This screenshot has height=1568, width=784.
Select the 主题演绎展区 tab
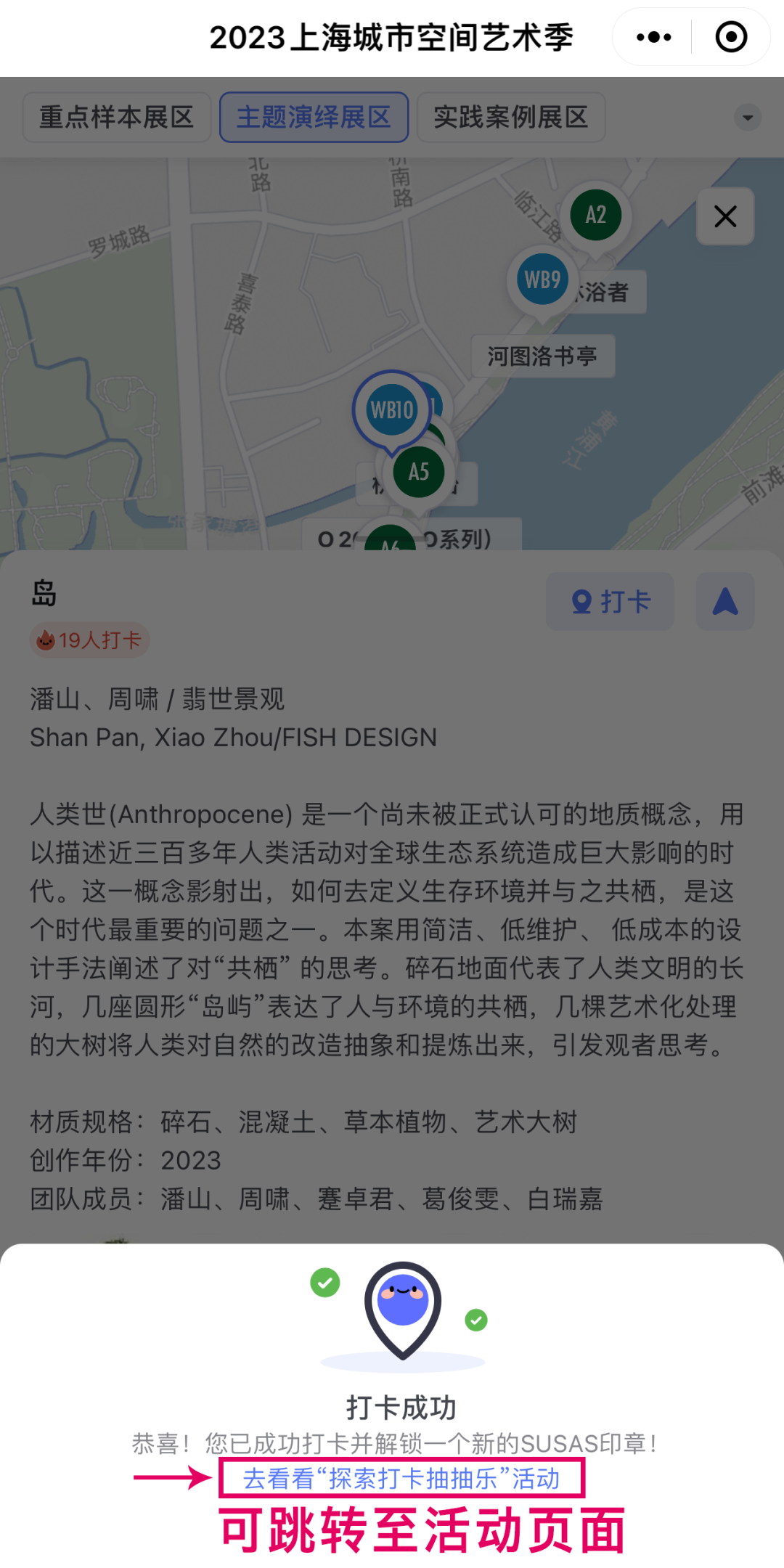[x=314, y=117]
